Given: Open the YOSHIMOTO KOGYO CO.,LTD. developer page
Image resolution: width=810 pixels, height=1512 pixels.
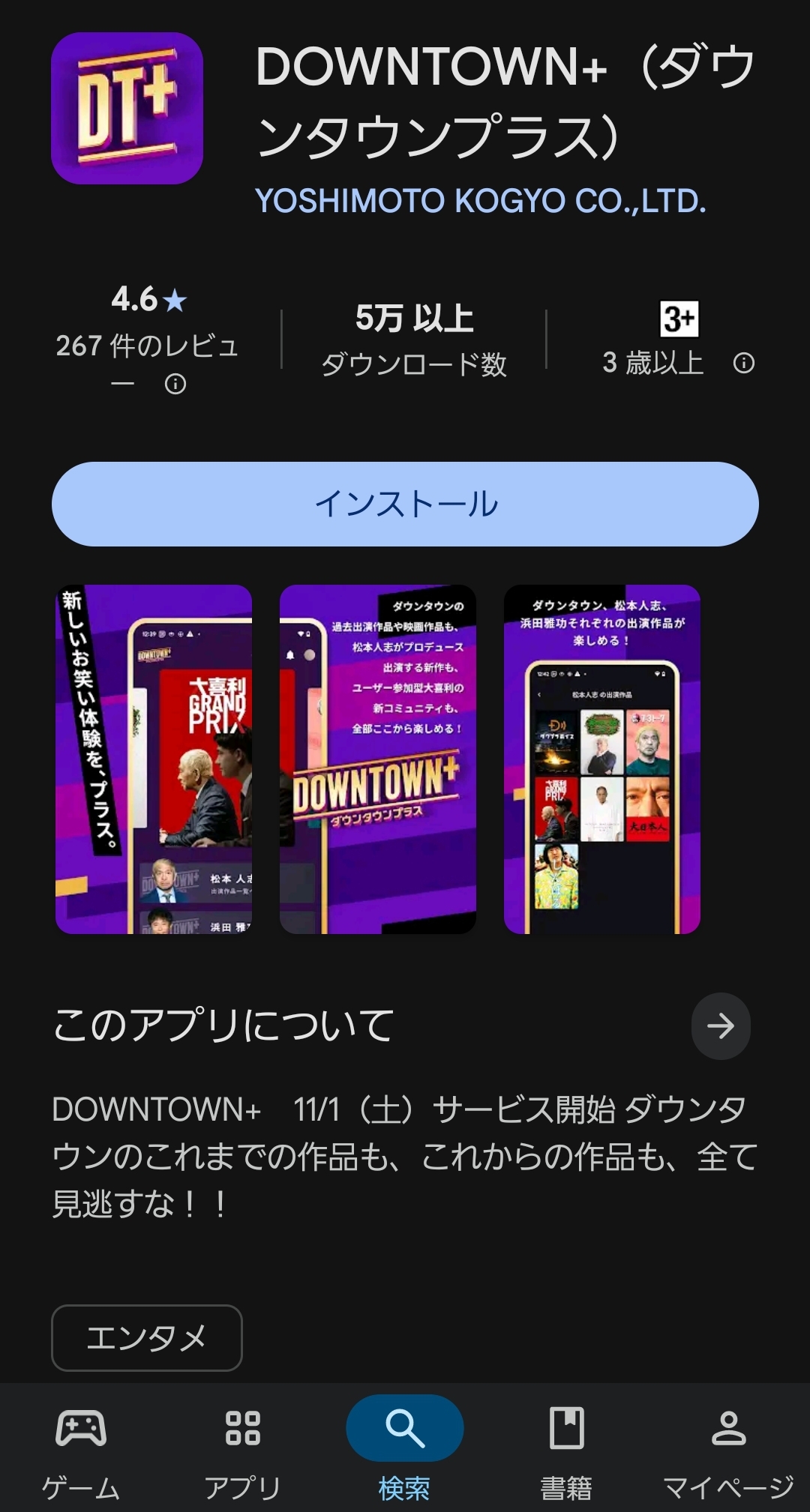Looking at the screenshot, I should pyautogui.click(x=480, y=201).
